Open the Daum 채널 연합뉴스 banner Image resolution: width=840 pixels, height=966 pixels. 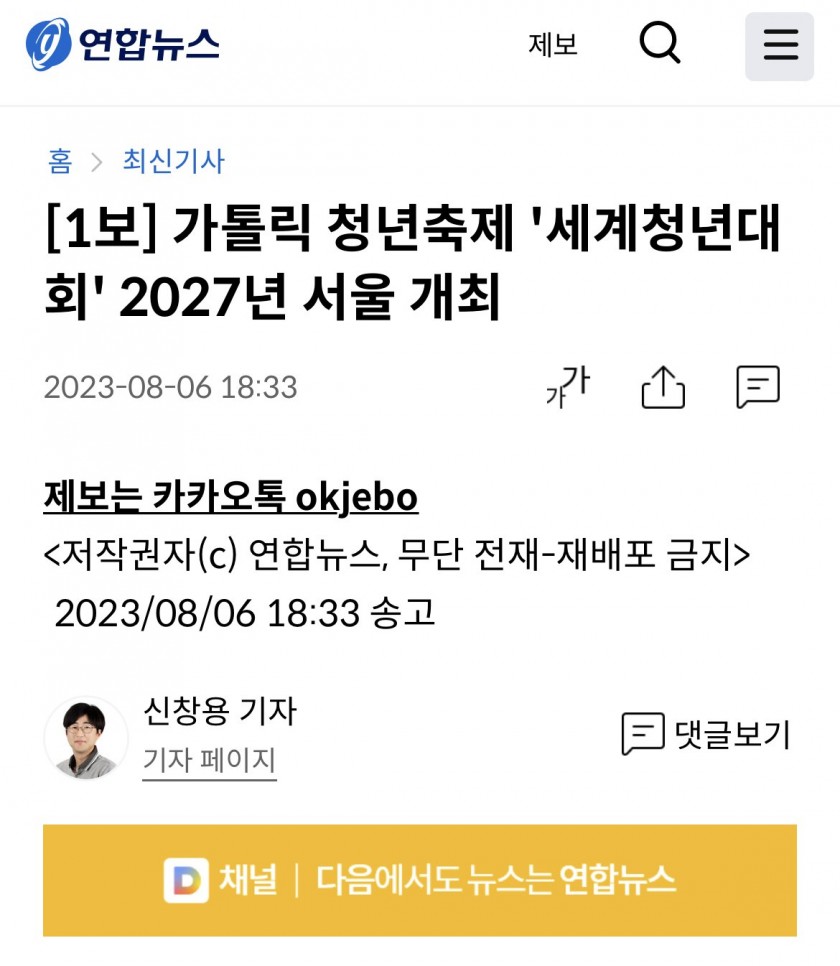pos(420,880)
